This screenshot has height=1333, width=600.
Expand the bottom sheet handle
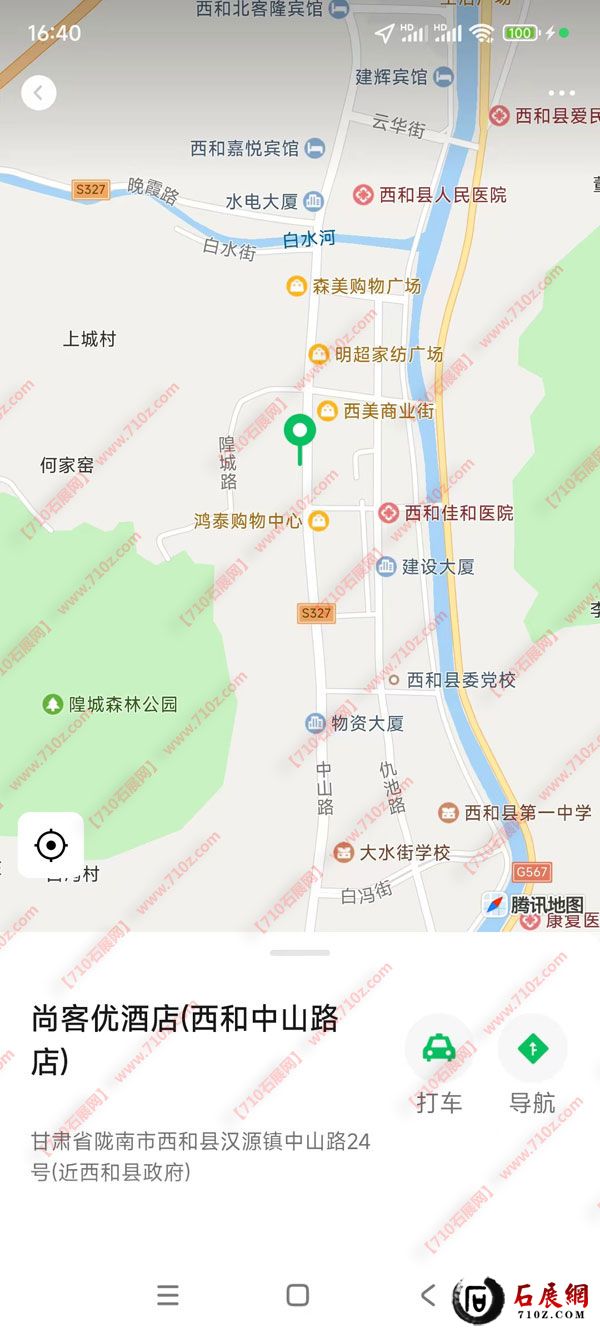299,953
